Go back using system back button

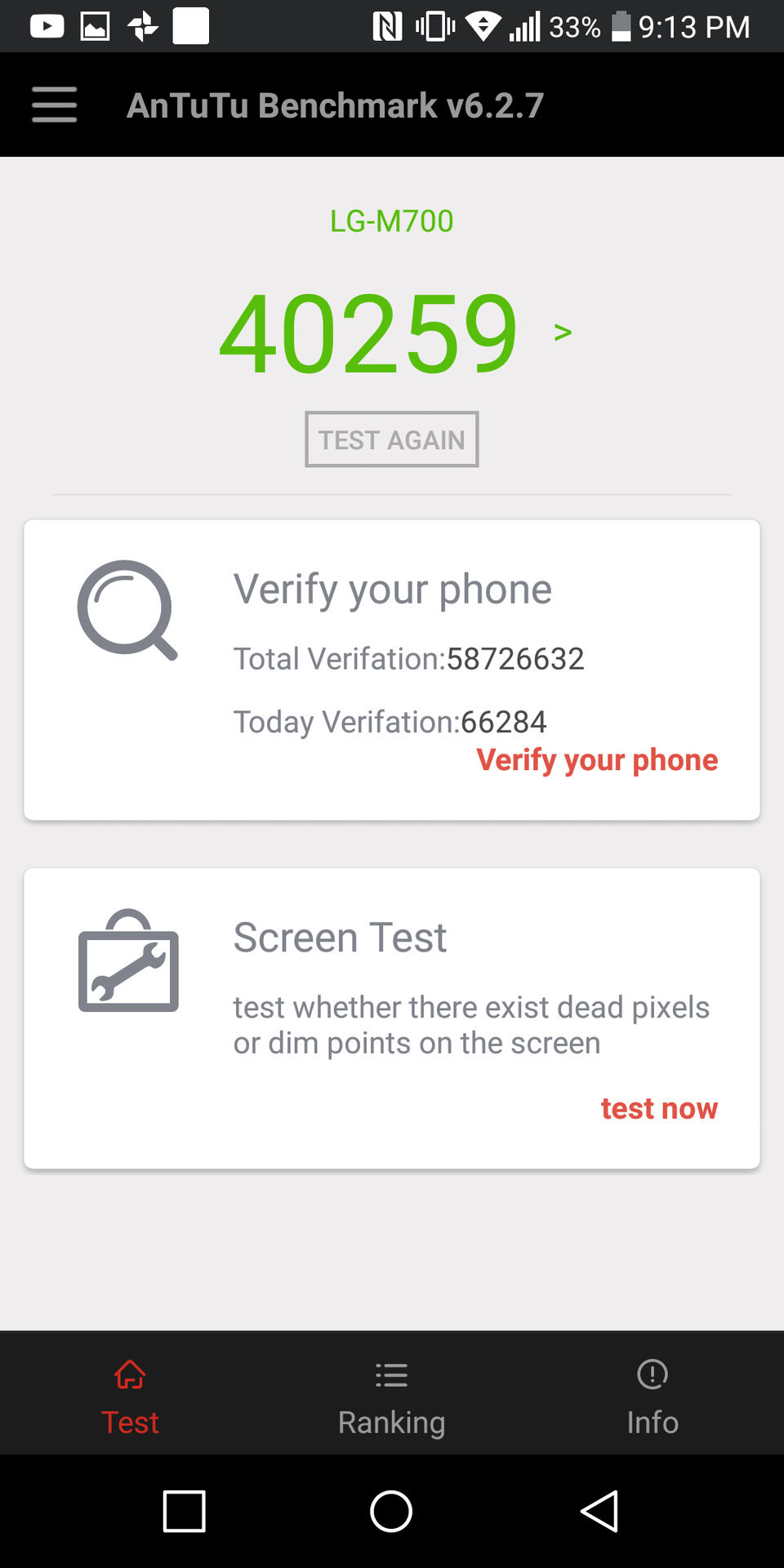(599, 1512)
